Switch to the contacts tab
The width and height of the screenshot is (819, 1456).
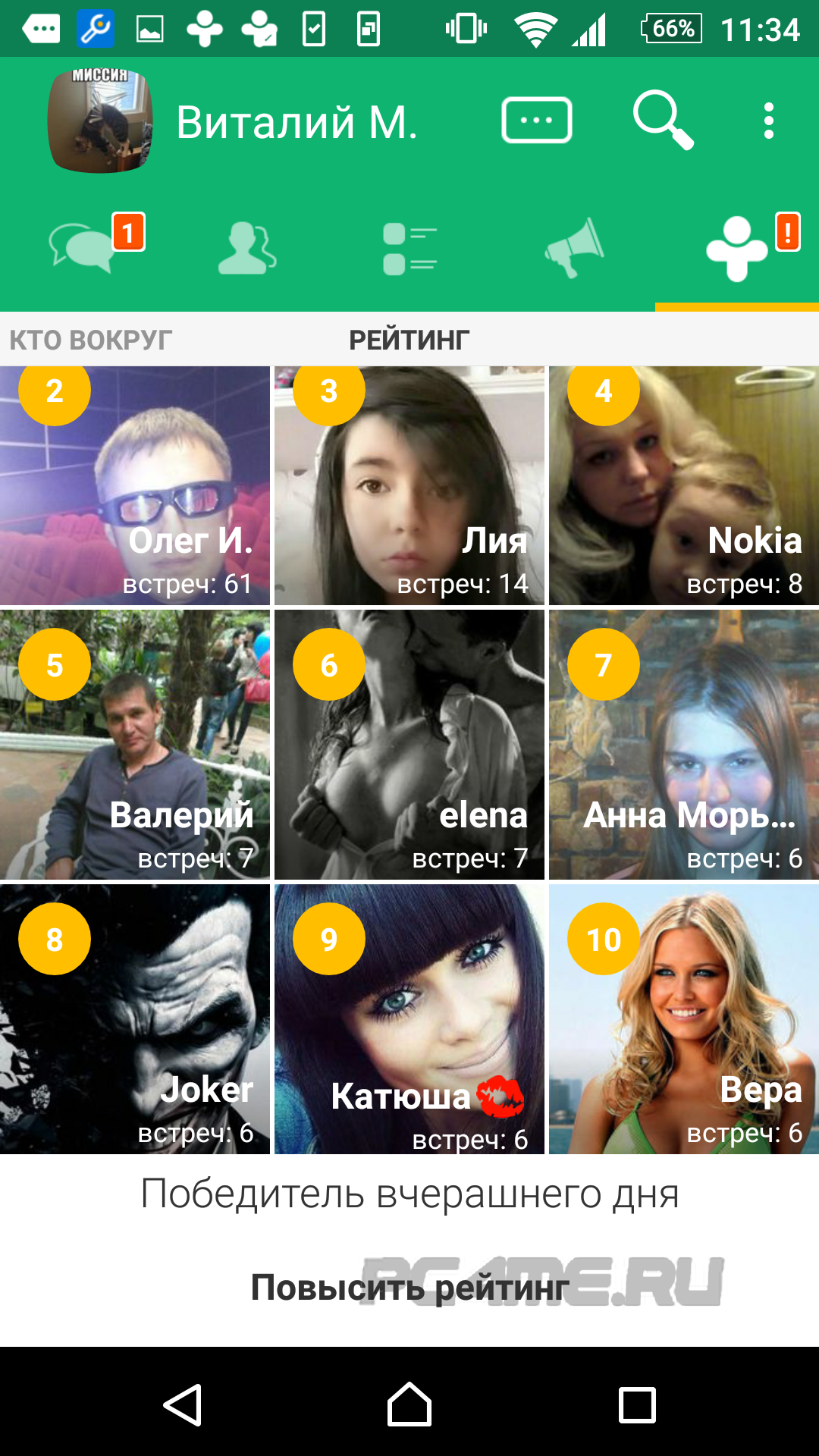[x=246, y=247]
